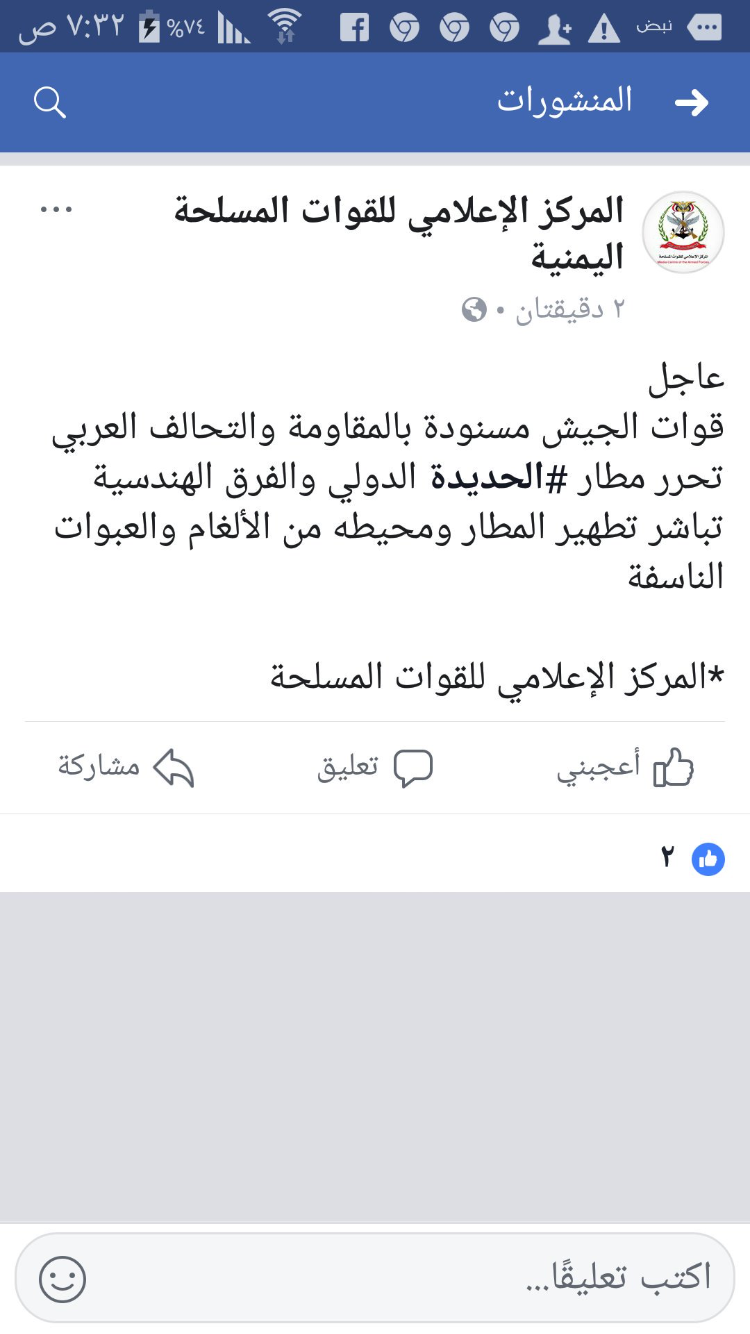Share the post via مشاركة
This screenshot has width=750, height=1334.
click(x=126, y=768)
